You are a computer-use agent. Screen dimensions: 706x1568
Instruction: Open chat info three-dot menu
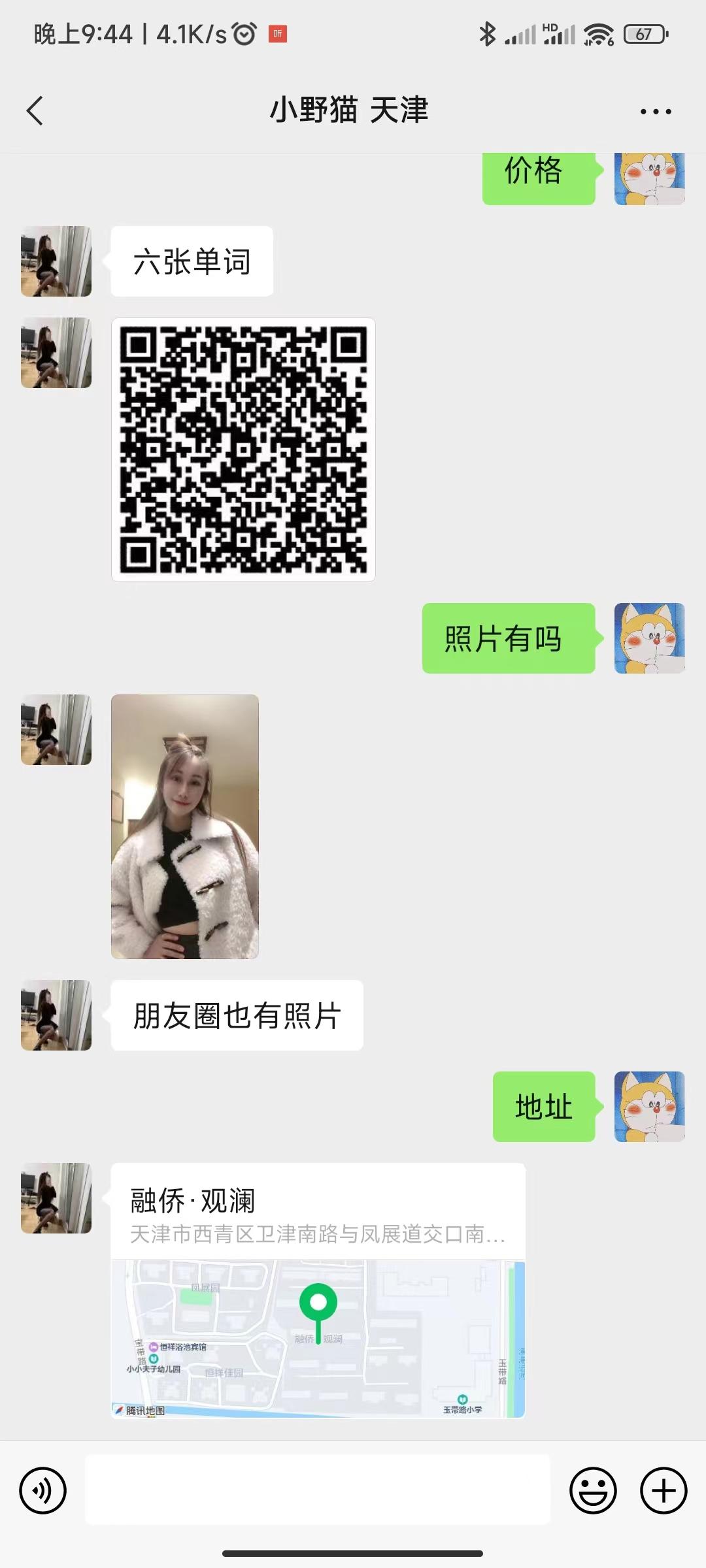(x=656, y=112)
